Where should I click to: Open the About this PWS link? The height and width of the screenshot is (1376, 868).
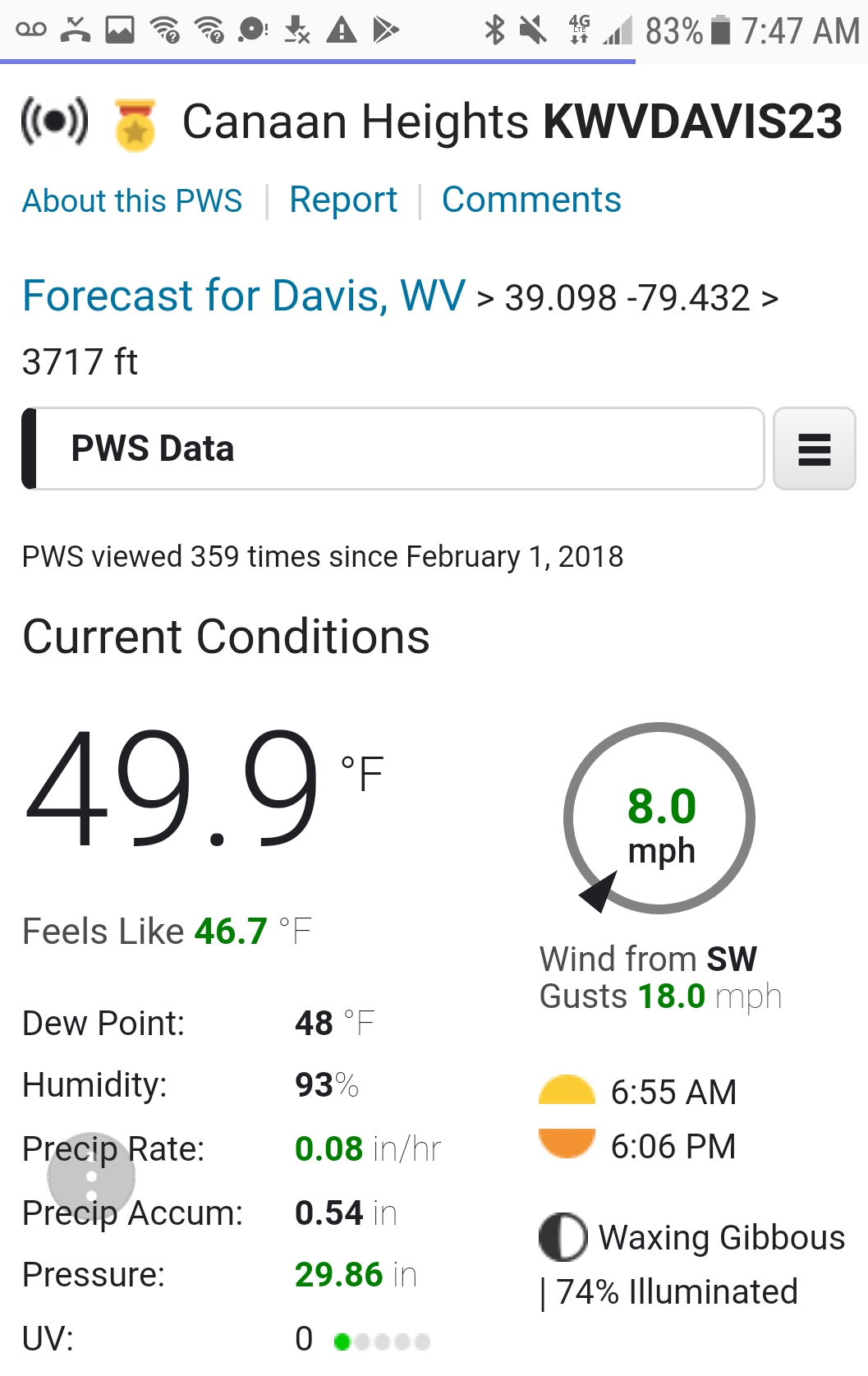click(x=132, y=200)
